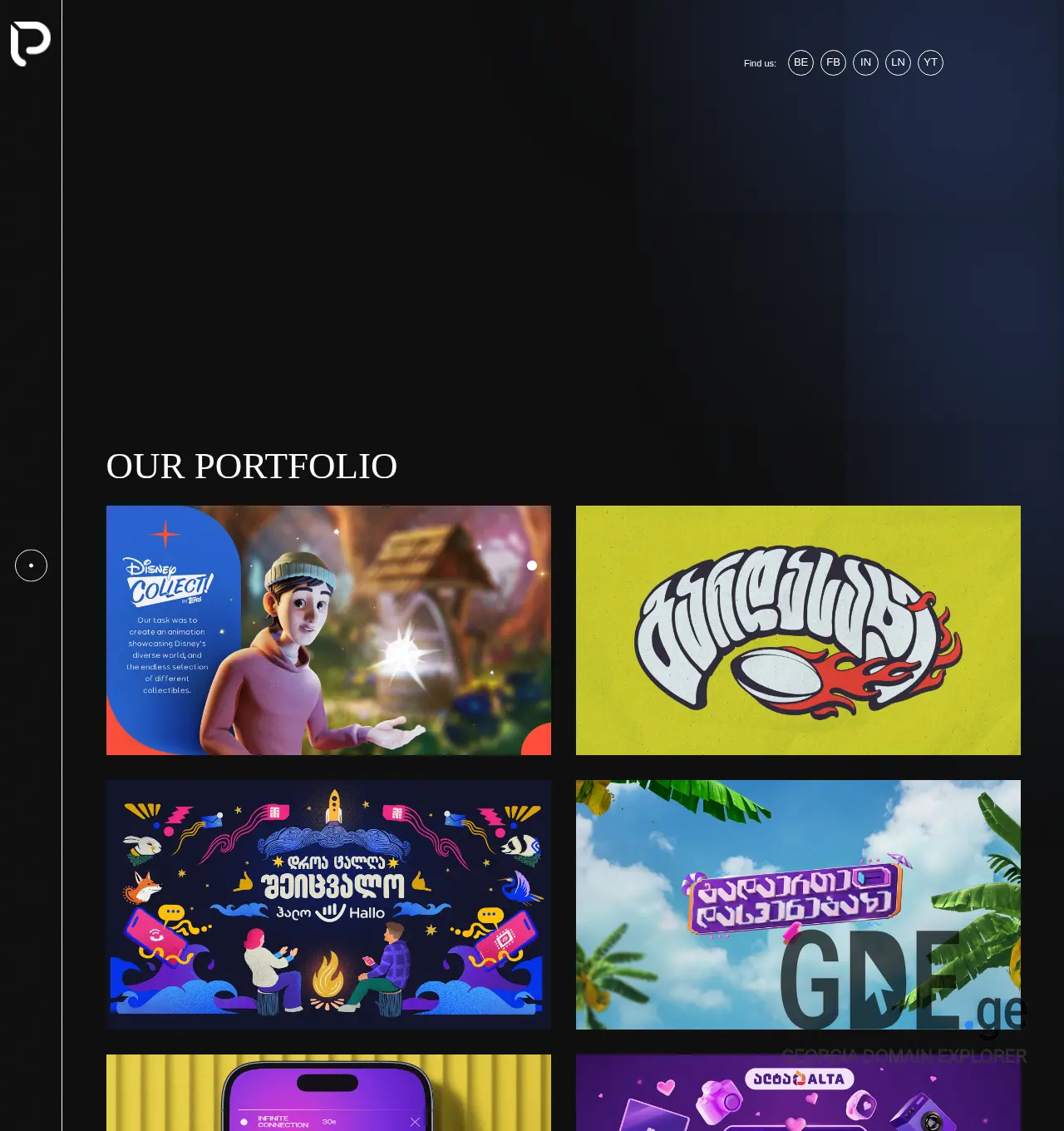
Task: Visit the Instagram link labeled IN
Action: pos(865,62)
